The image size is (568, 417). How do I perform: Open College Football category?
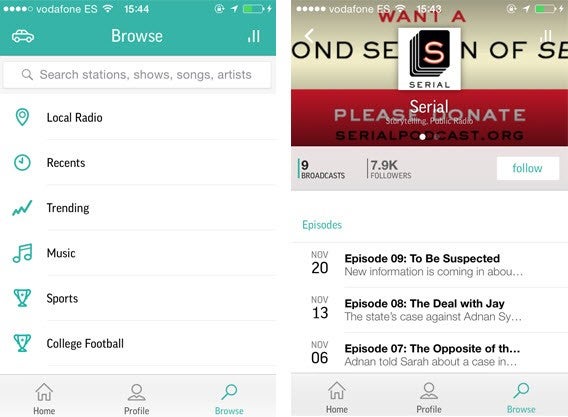tap(138, 343)
